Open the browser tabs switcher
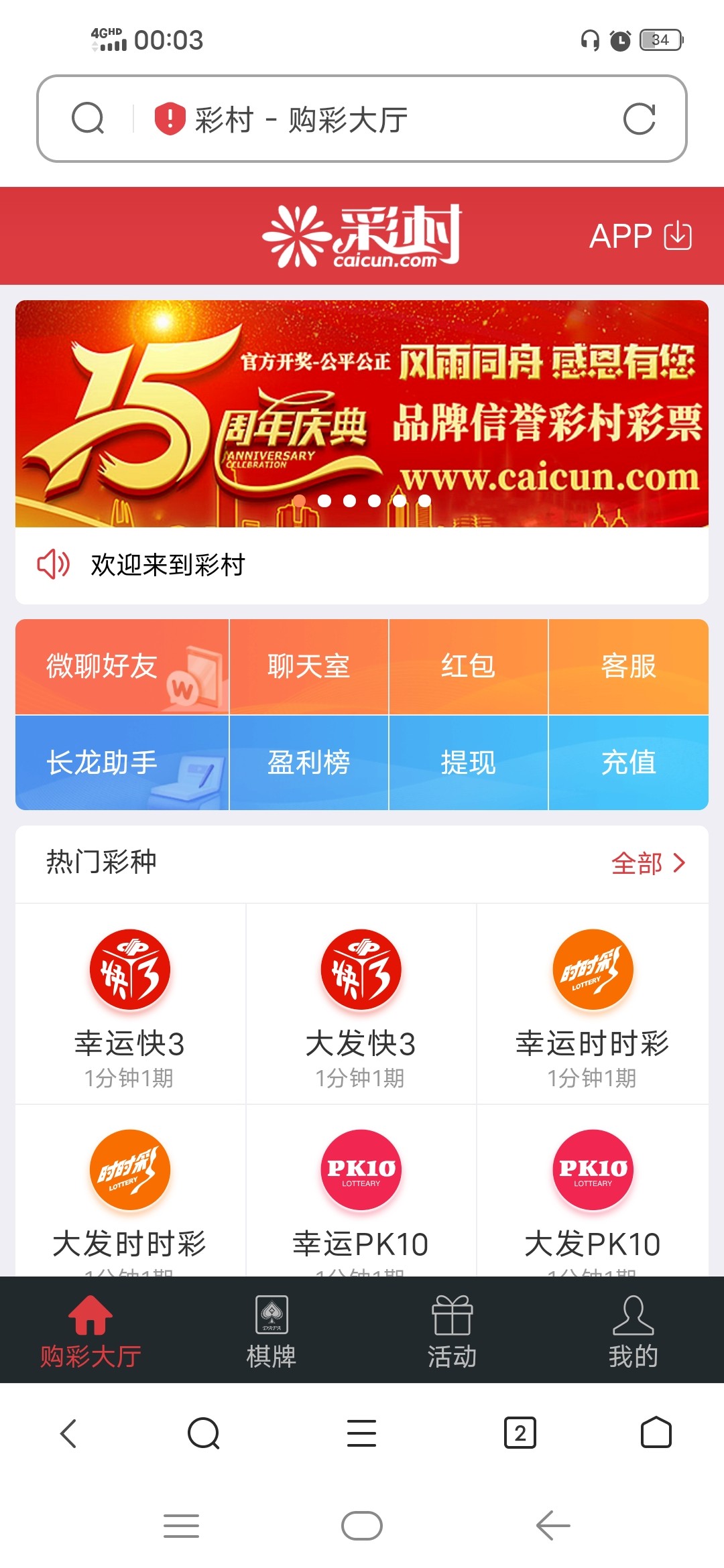 [520, 1433]
